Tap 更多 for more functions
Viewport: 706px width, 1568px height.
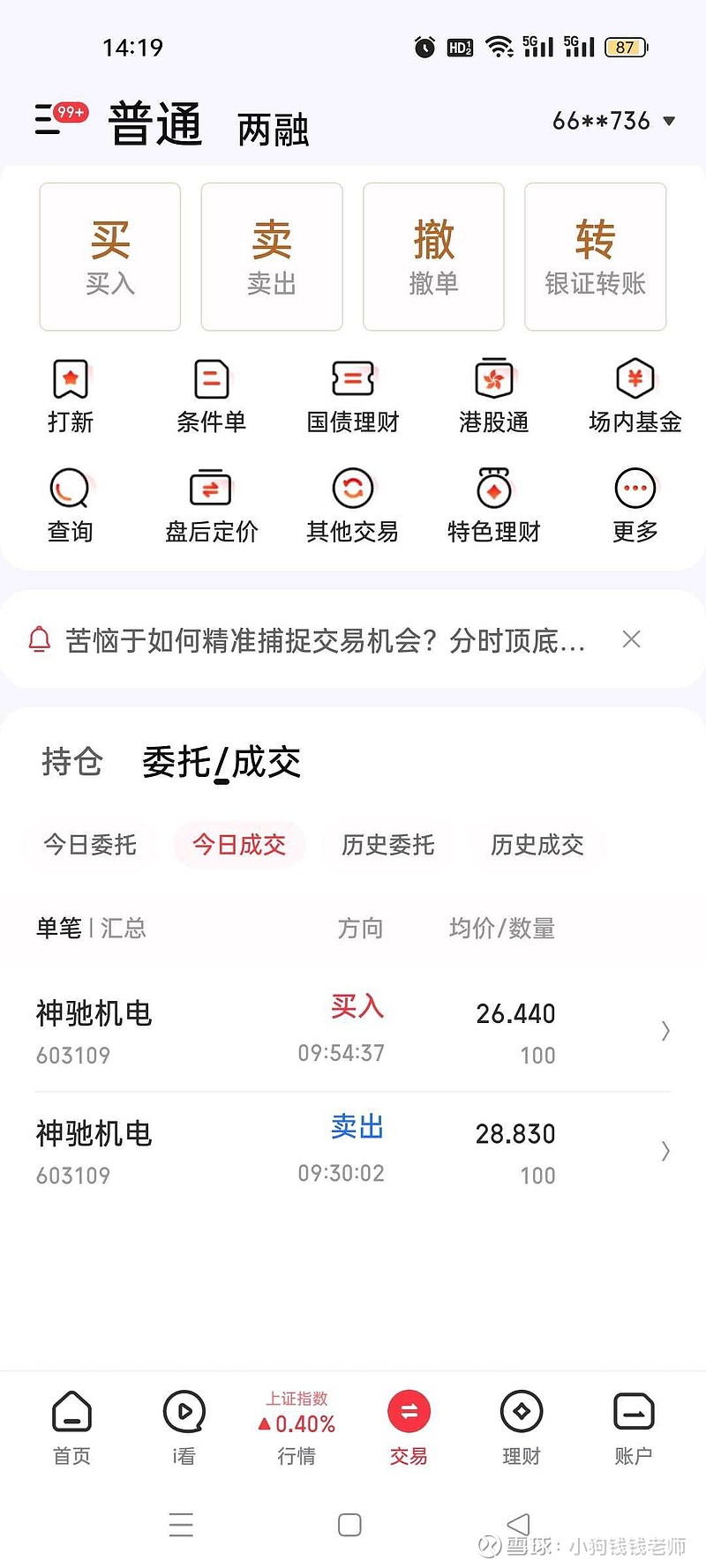point(635,507)
